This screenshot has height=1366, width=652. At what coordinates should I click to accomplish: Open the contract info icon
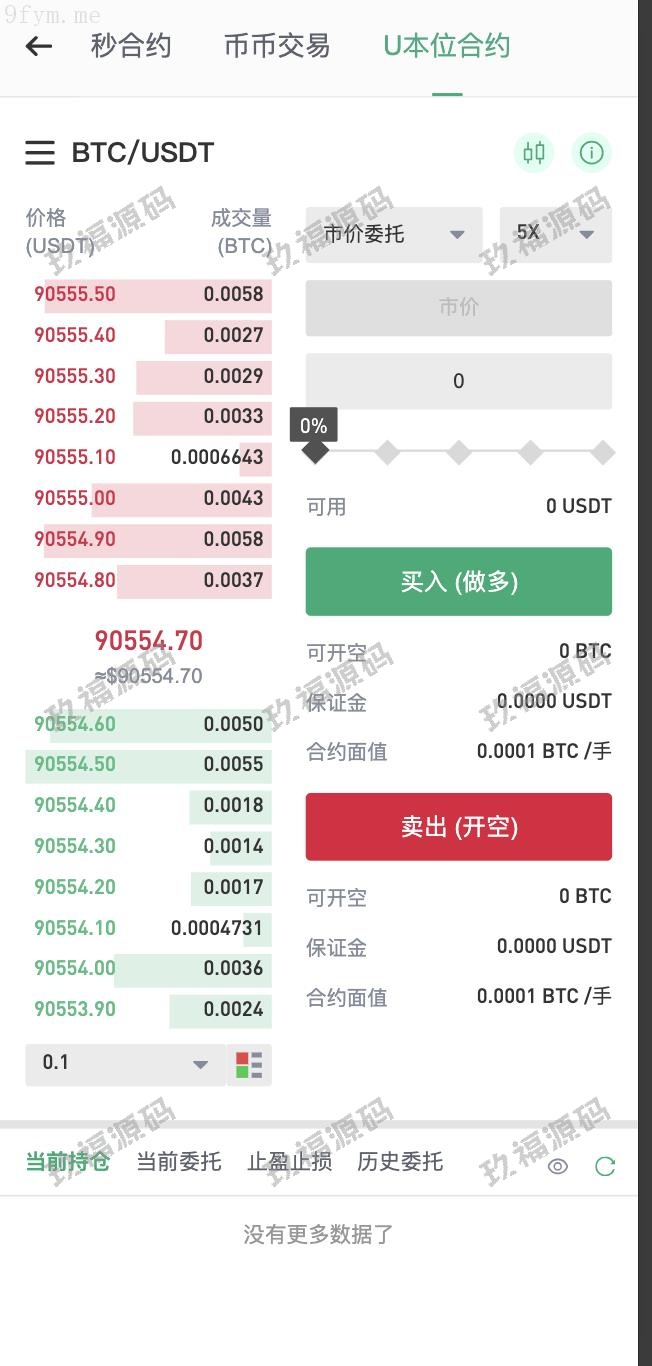coord(592,153)
